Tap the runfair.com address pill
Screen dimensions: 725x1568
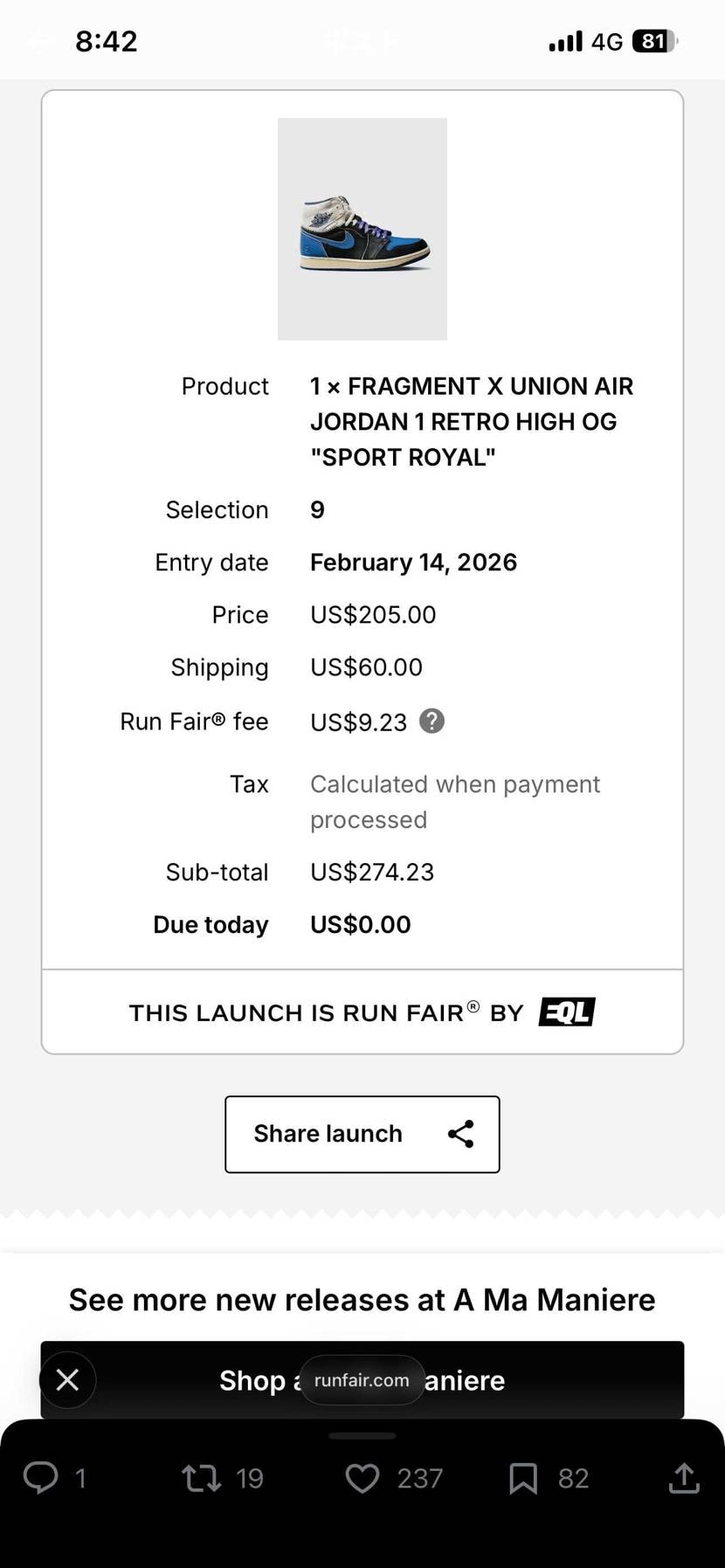pos(362,1380)
